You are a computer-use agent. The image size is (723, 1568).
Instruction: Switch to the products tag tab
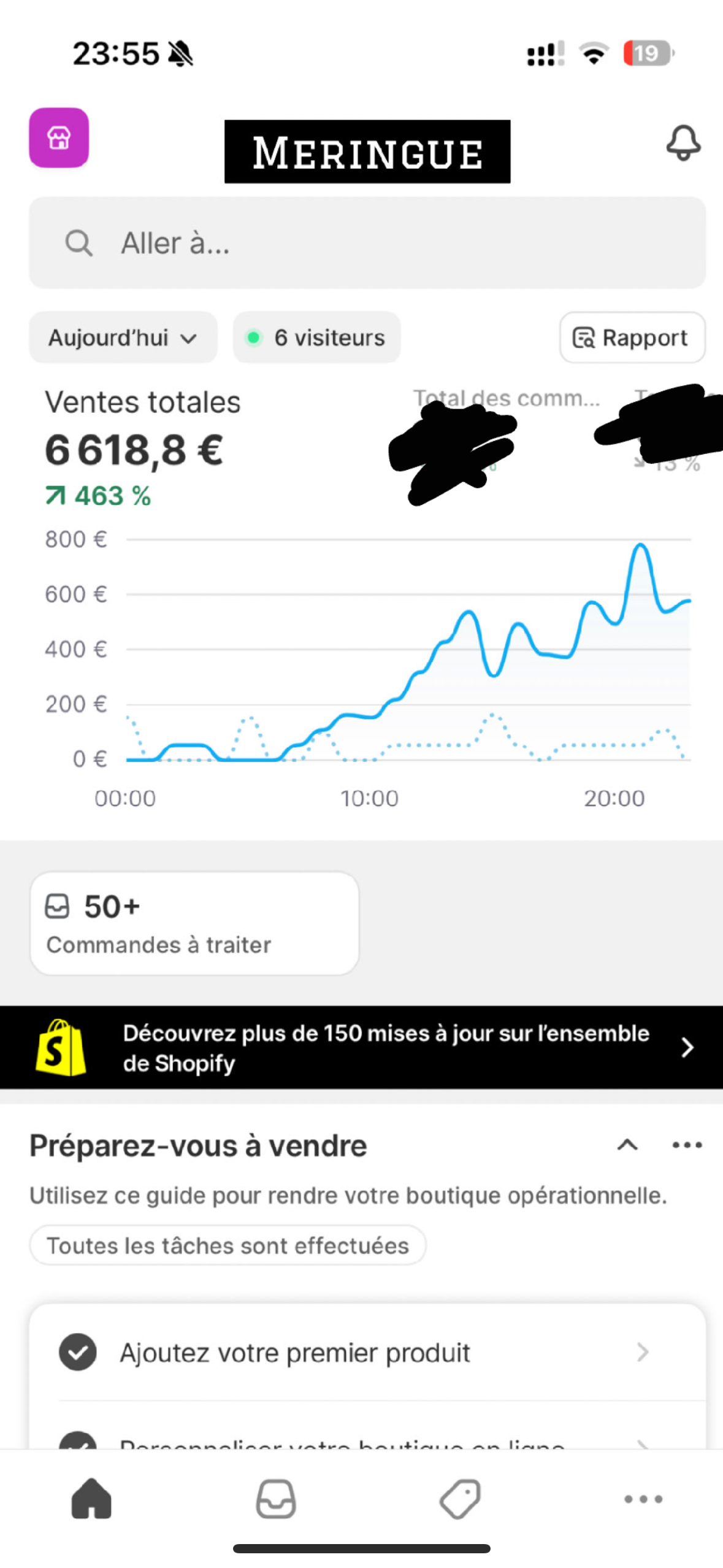coord(459,1498)
